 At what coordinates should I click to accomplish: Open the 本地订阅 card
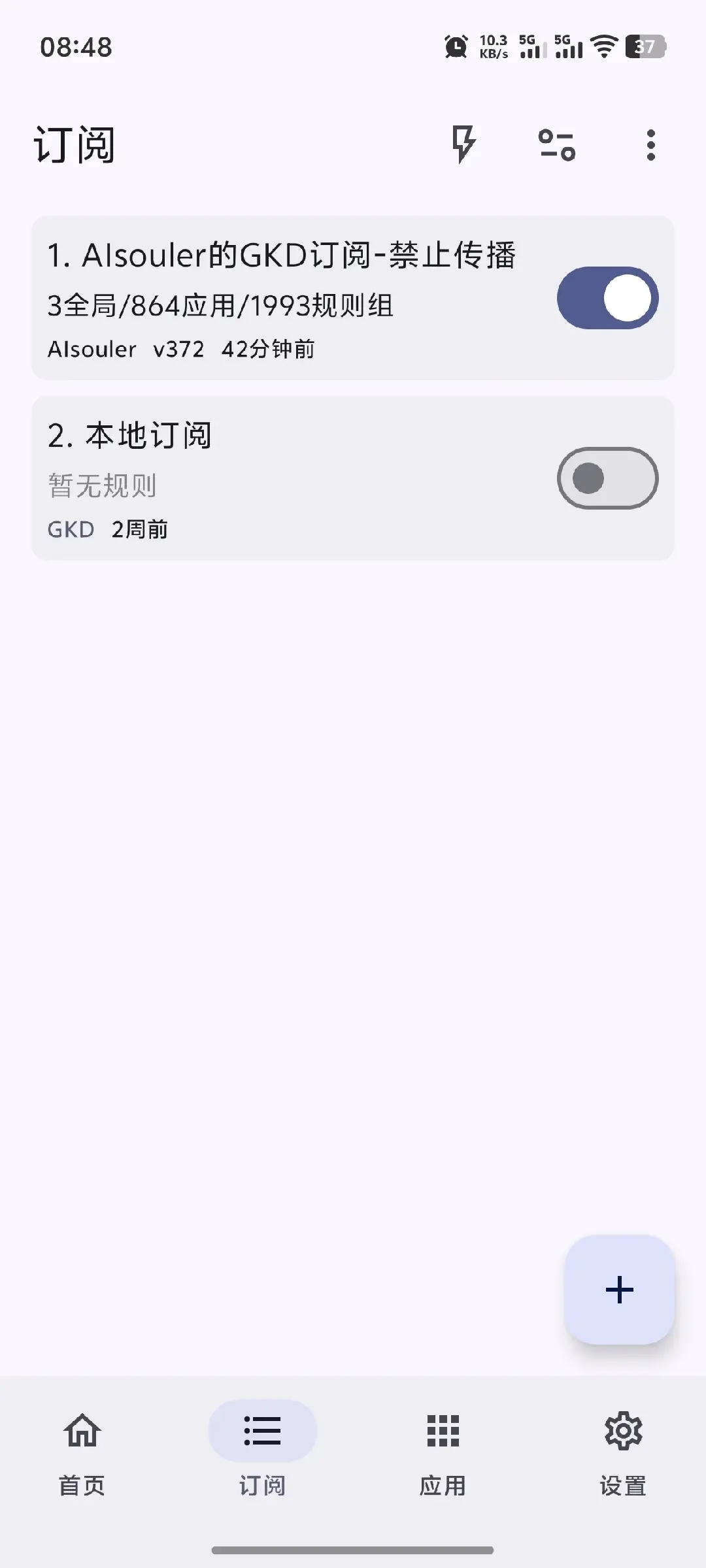281,478
